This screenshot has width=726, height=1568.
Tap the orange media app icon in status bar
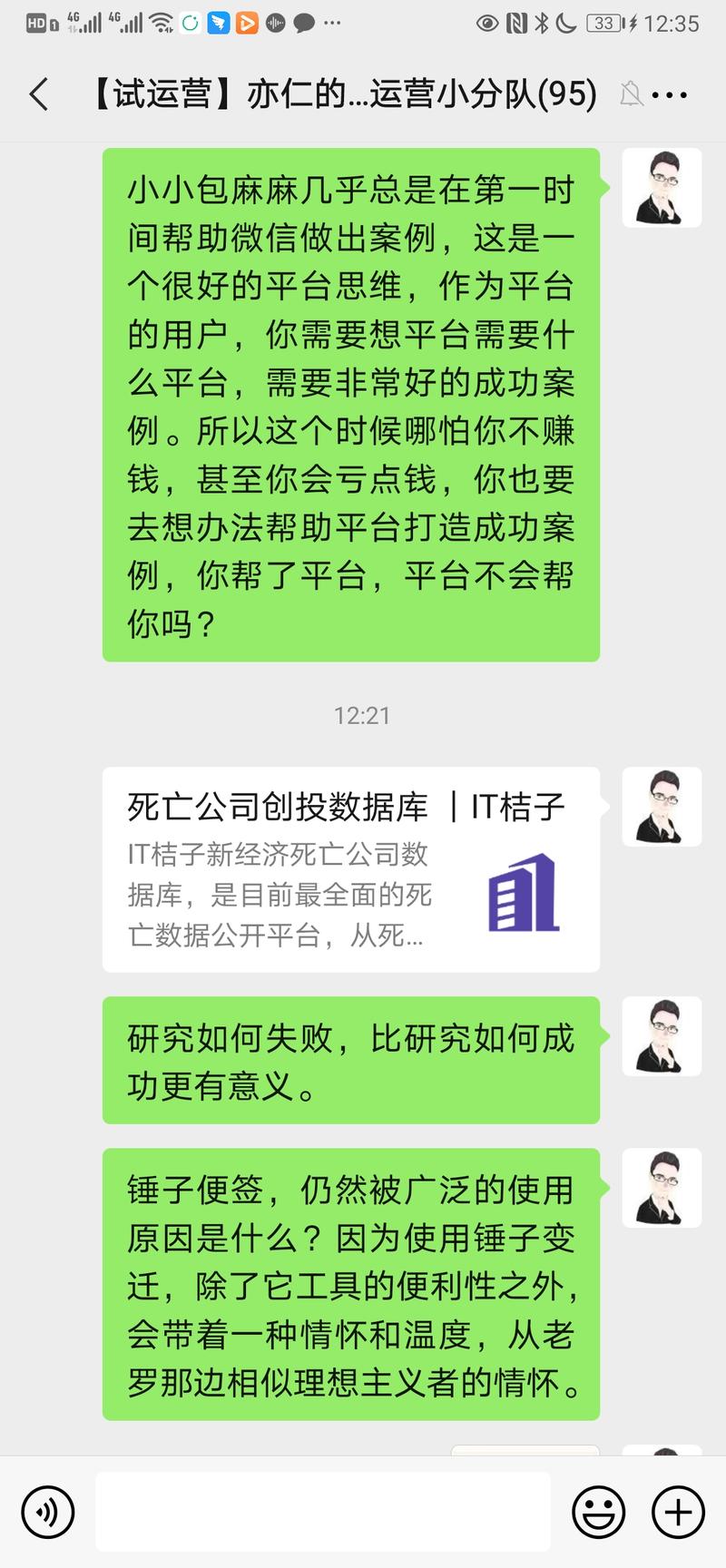(246, 22)
